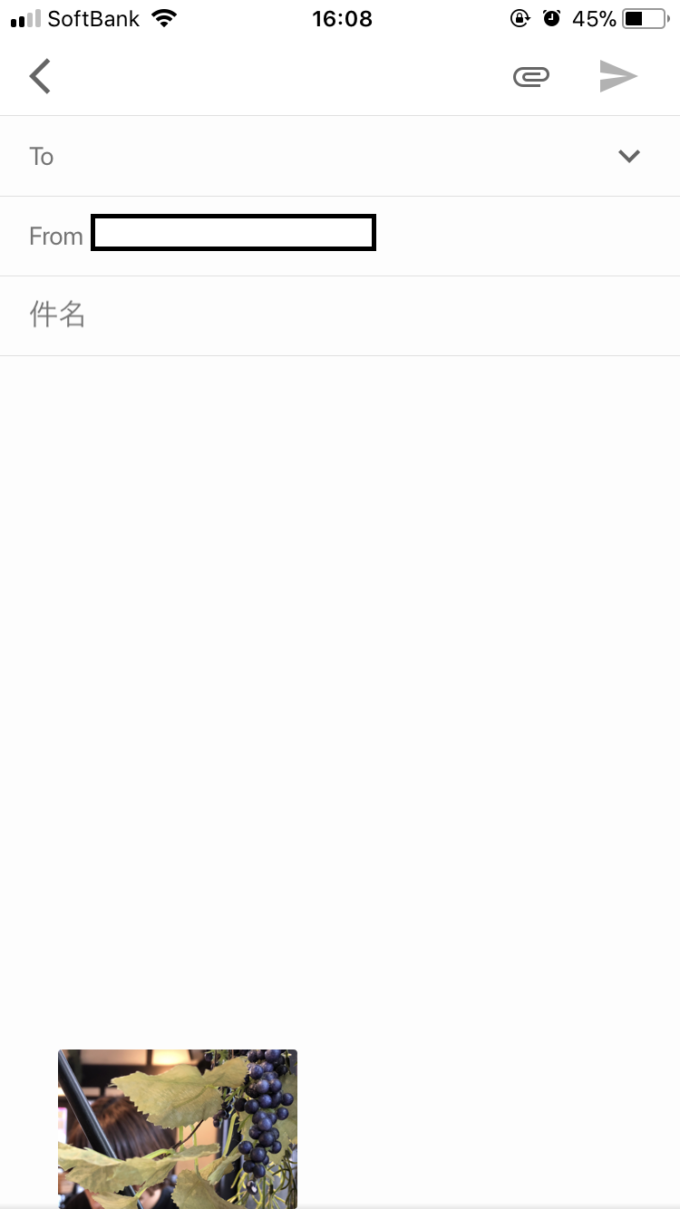Expand Cc/Bcc using the chevron
This screenshot has height=1209, width=680.
[x=628, y=156]
